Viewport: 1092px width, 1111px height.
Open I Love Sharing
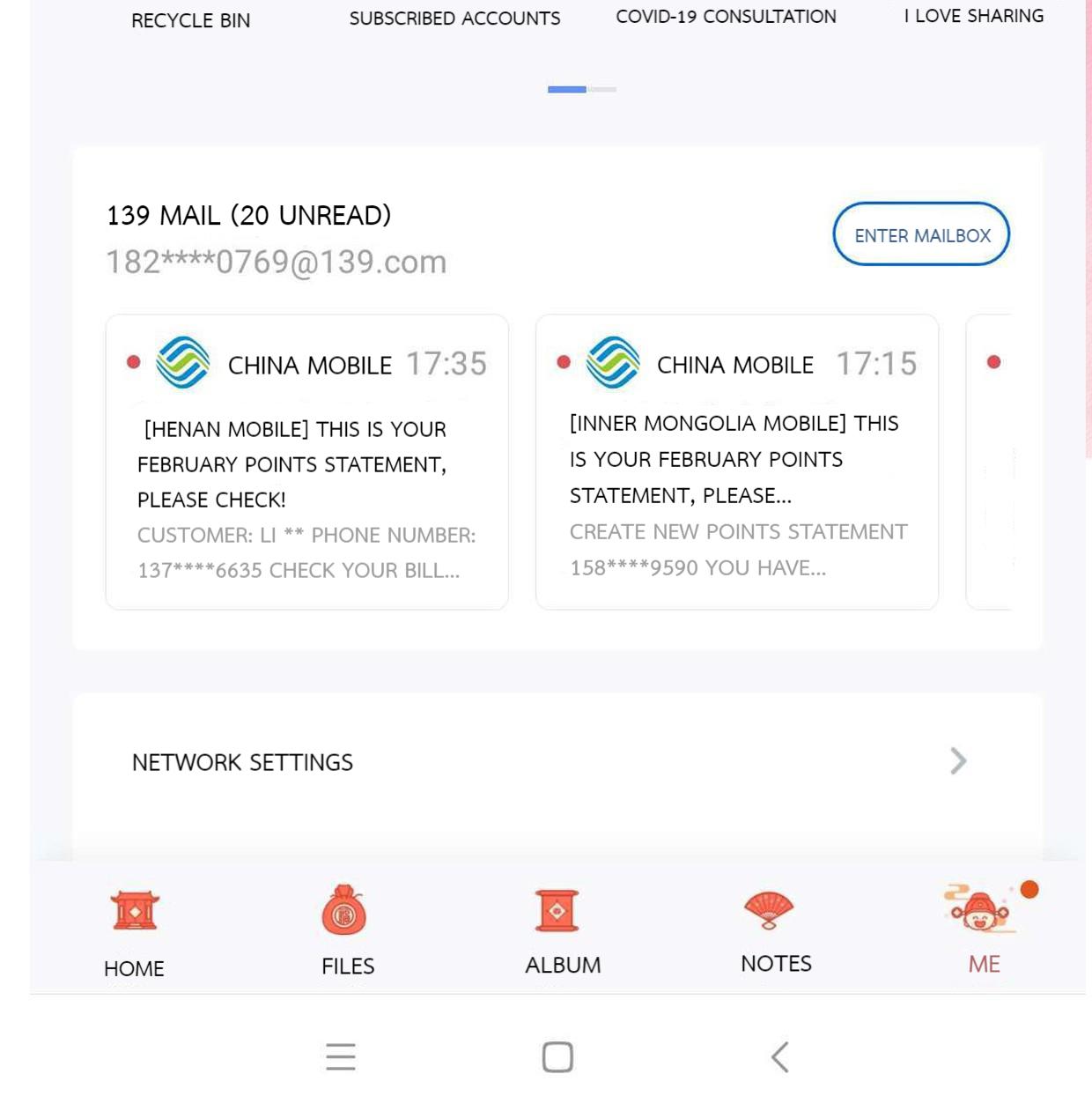coord(973,16)
